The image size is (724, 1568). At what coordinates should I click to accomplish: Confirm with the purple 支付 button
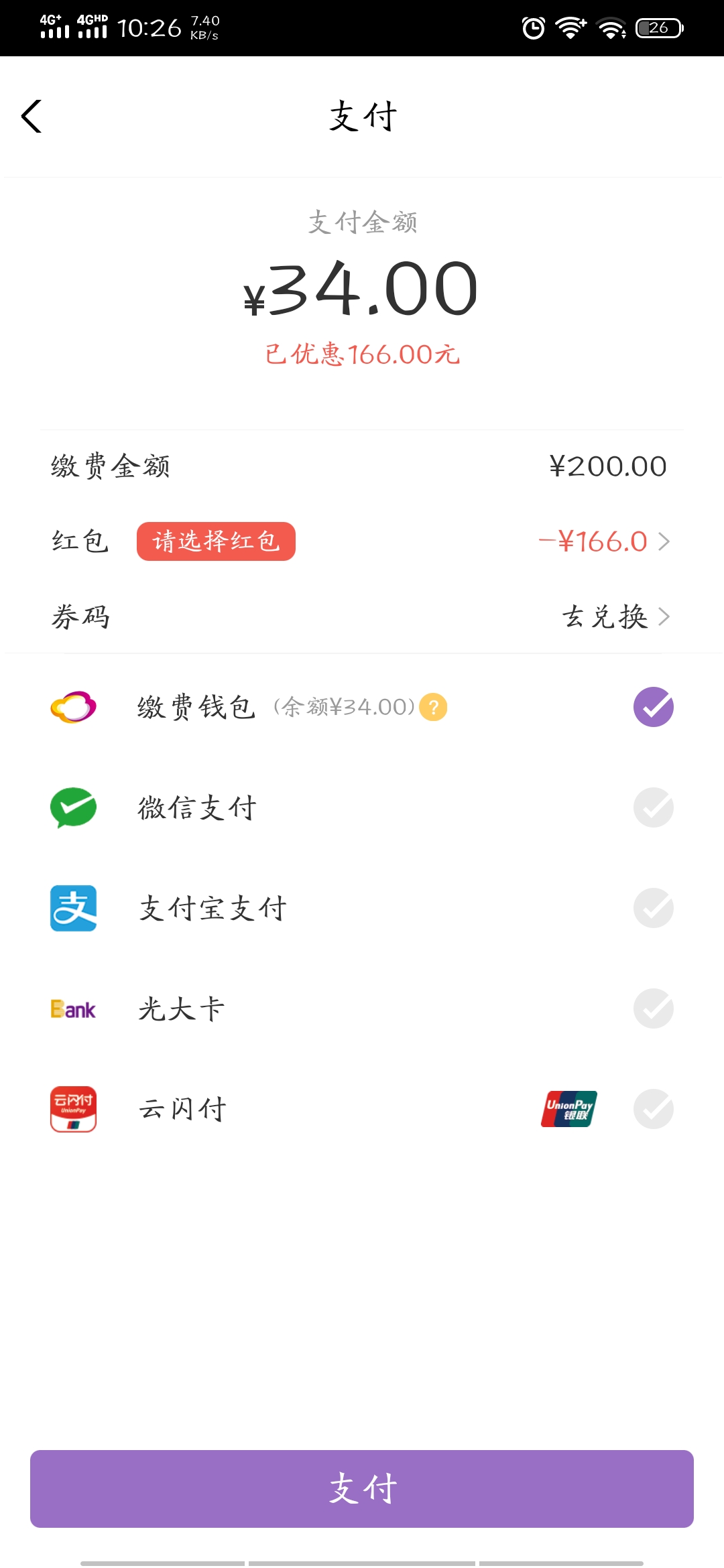(362, 1489)
